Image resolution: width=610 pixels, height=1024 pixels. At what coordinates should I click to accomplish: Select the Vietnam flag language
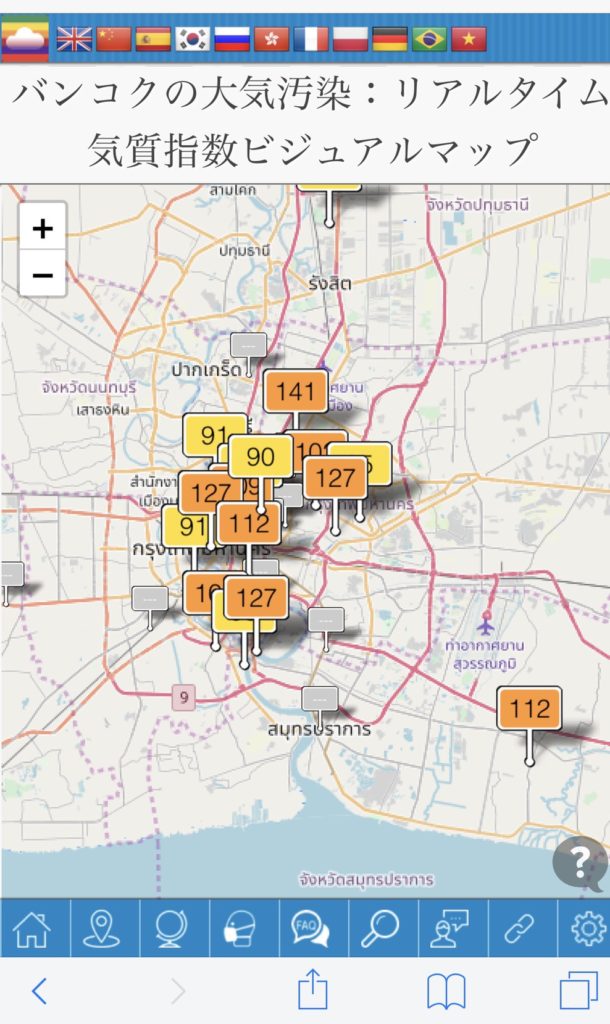(468, 39)
